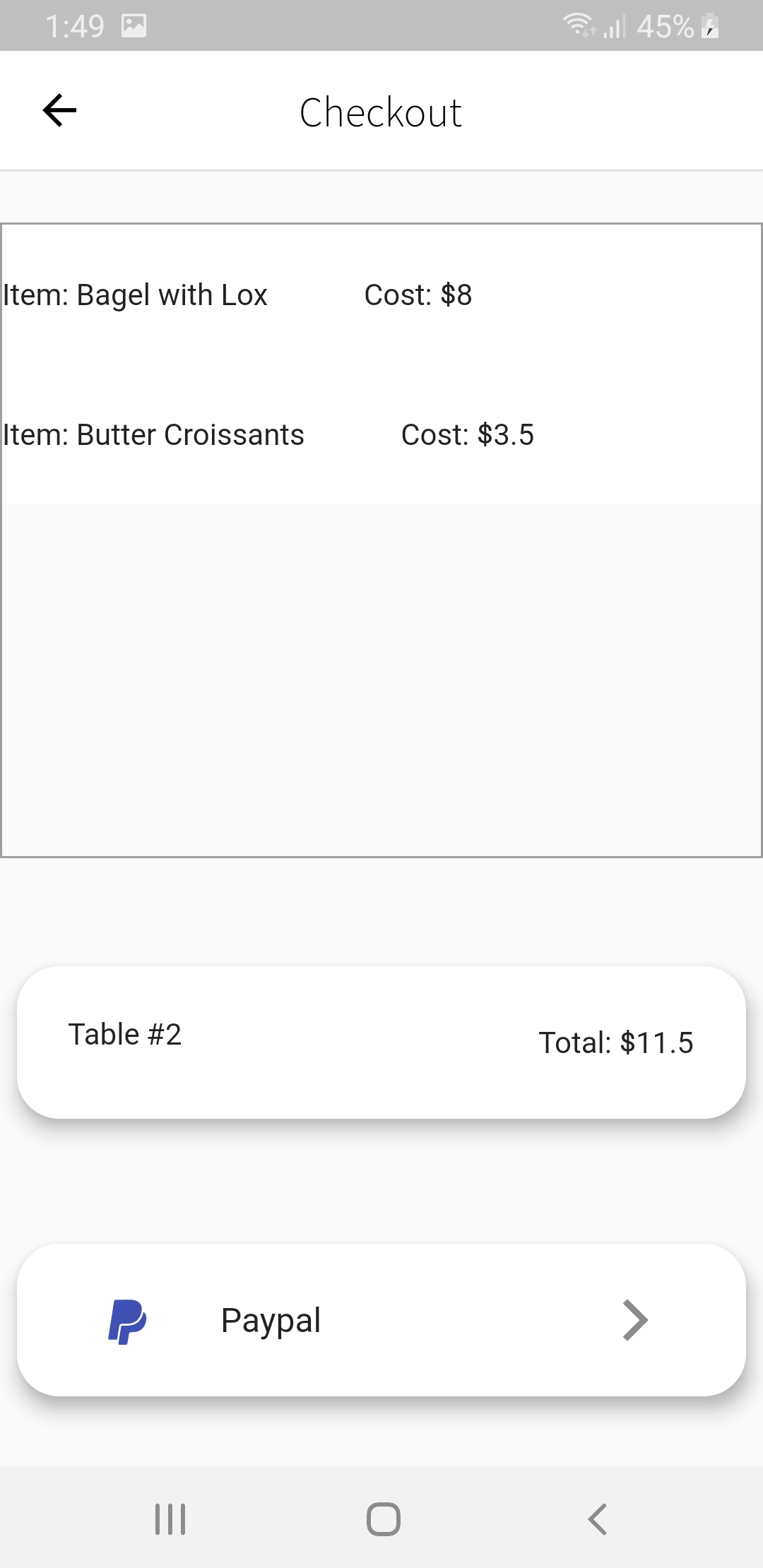Open the system recent apps view
This screenshot has width=763, height=1568.
pyautogui.click(x=170, y=1519)
